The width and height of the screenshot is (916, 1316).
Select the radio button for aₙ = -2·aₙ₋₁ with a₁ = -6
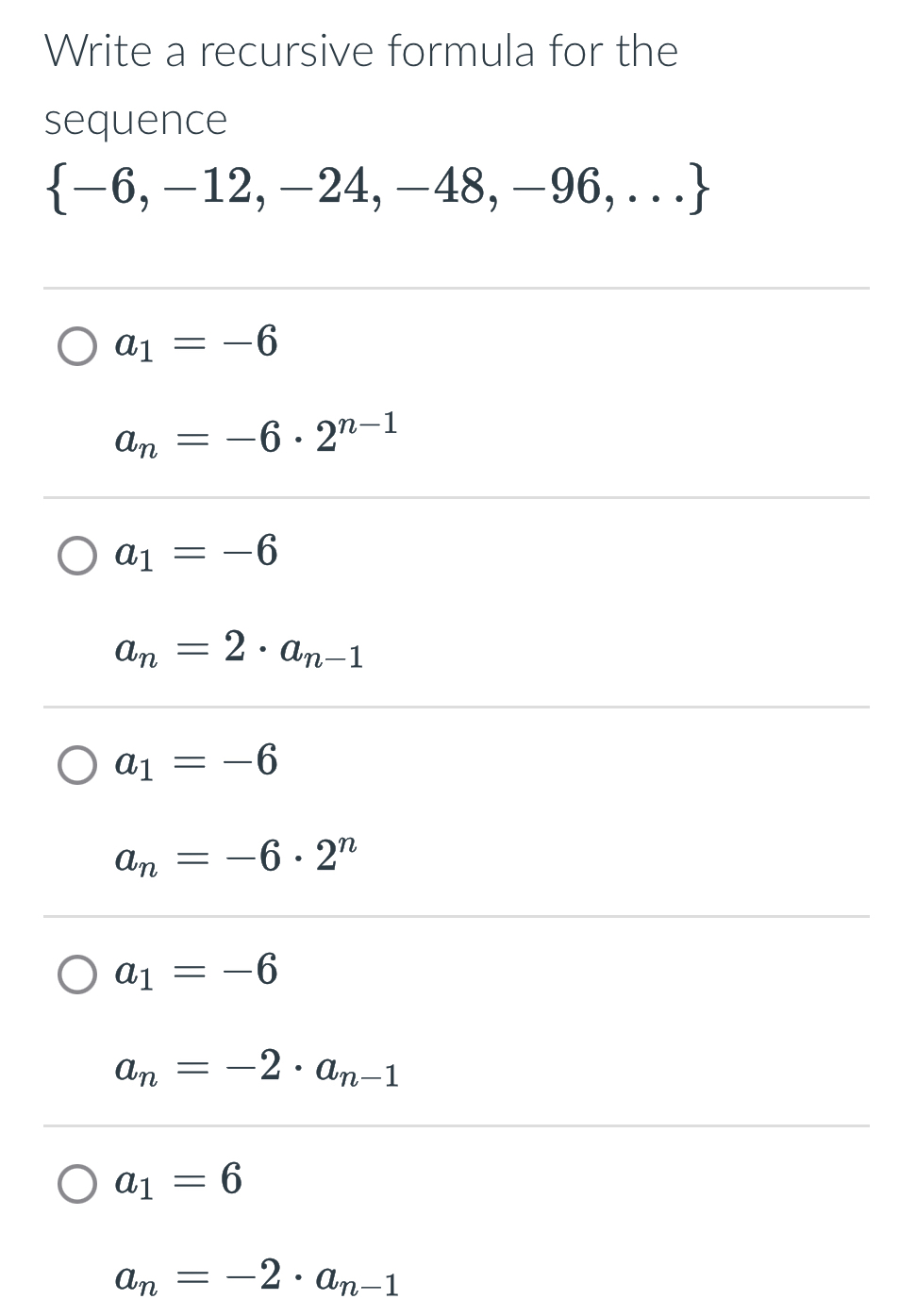[x=76, y=975]
